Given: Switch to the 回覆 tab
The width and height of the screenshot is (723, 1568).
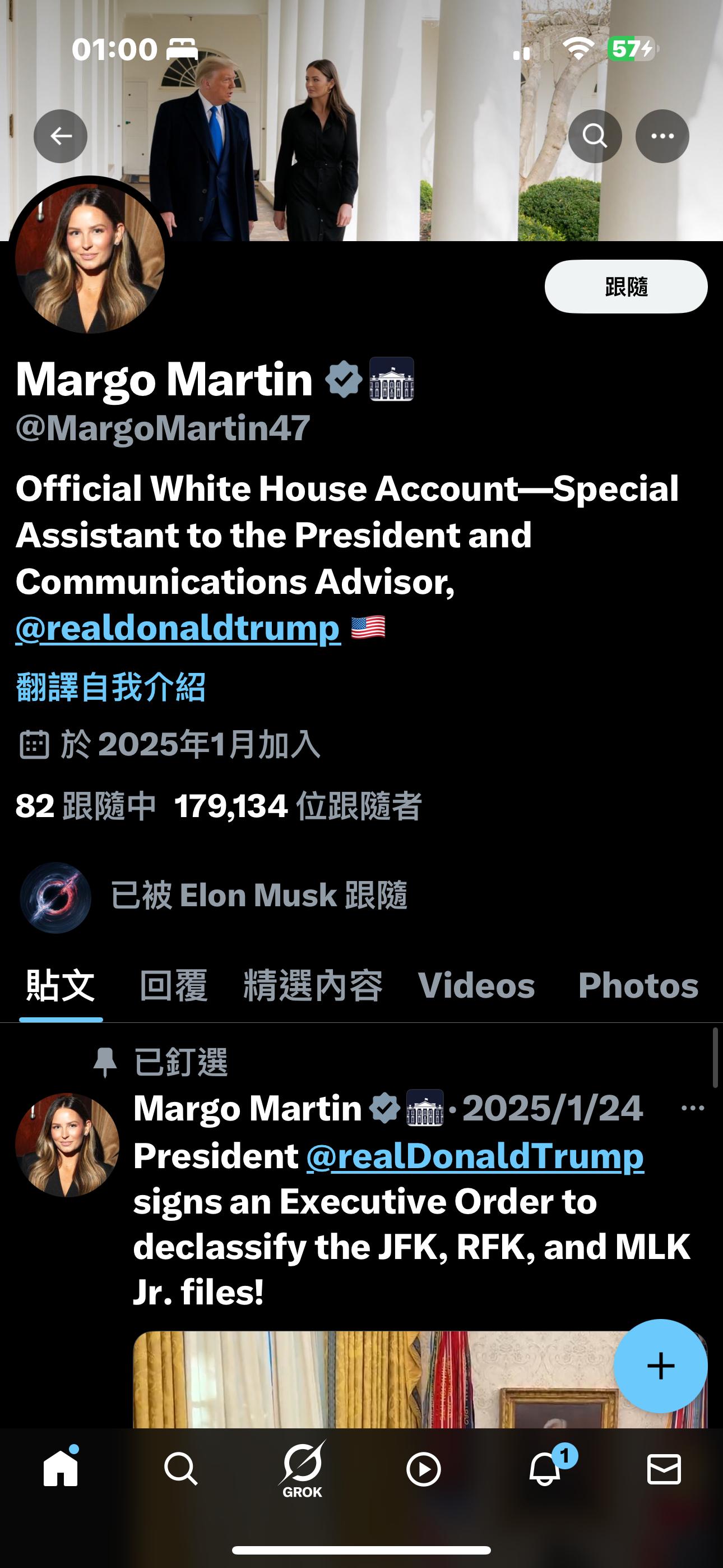Looking at the screenshot, I should click(x=173, y=985).
